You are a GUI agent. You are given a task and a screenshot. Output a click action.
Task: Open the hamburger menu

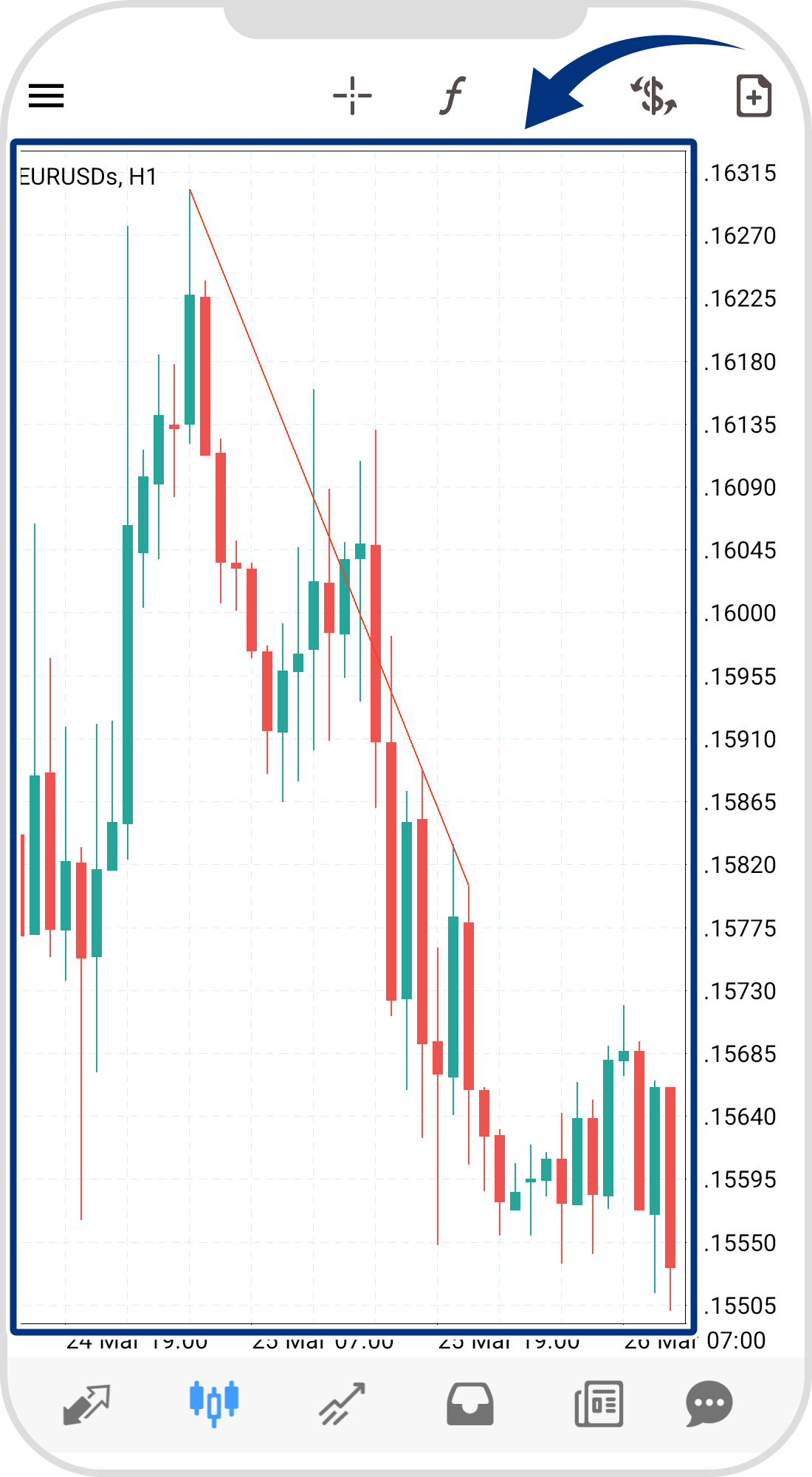[47, 96]
